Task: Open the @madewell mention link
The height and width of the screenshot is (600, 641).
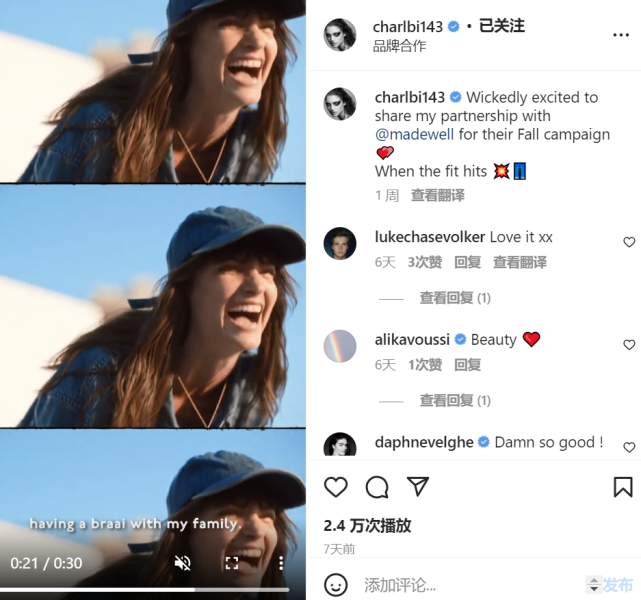Action: [x=414, y=134]
